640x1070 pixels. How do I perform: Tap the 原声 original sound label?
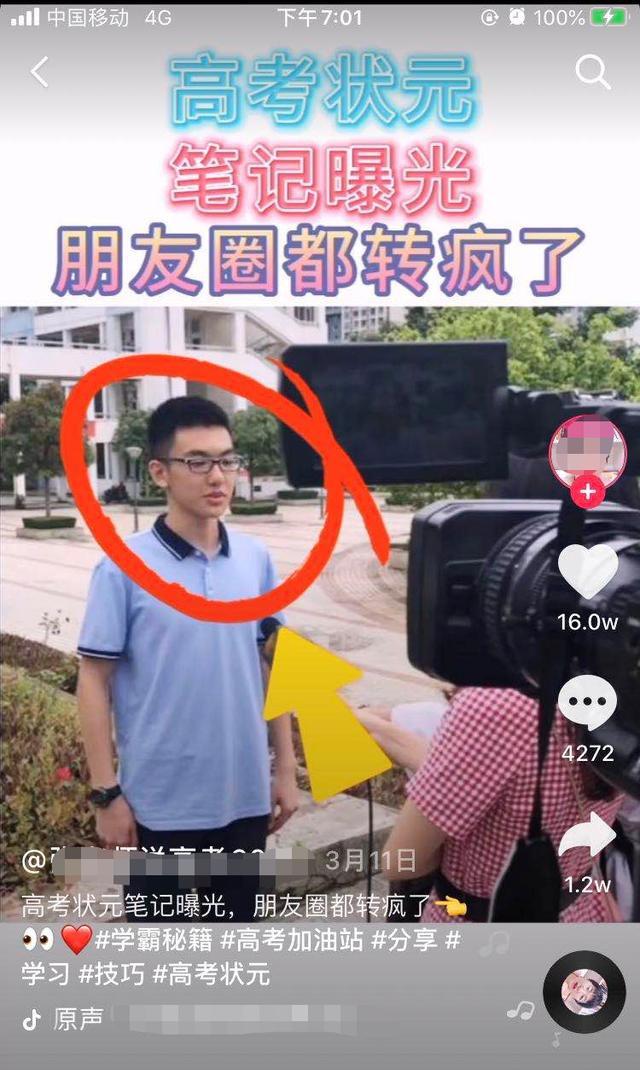pos(78,1019)
